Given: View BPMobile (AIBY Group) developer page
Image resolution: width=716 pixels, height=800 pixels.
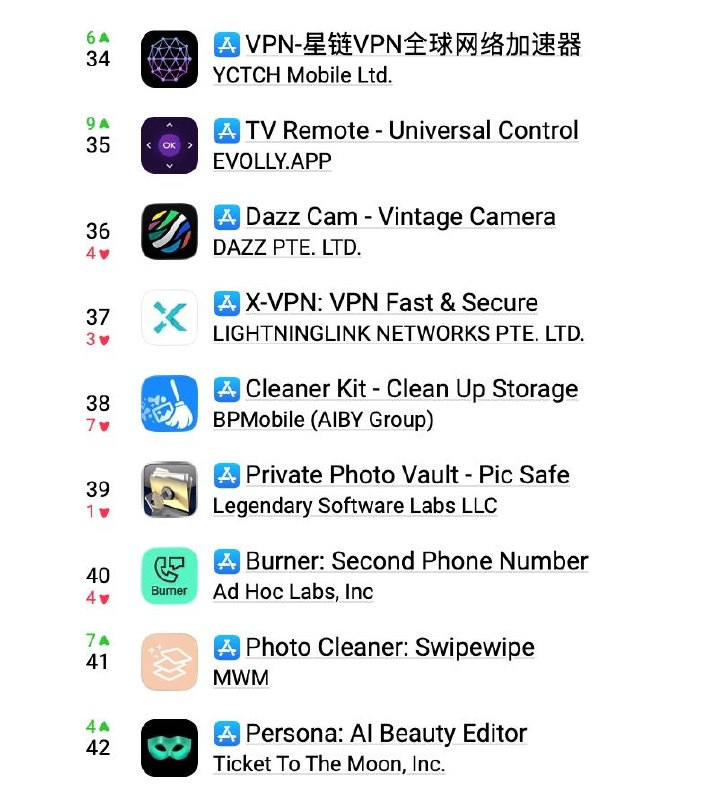Looking at the screenshot, I should [x=323, y=420].
